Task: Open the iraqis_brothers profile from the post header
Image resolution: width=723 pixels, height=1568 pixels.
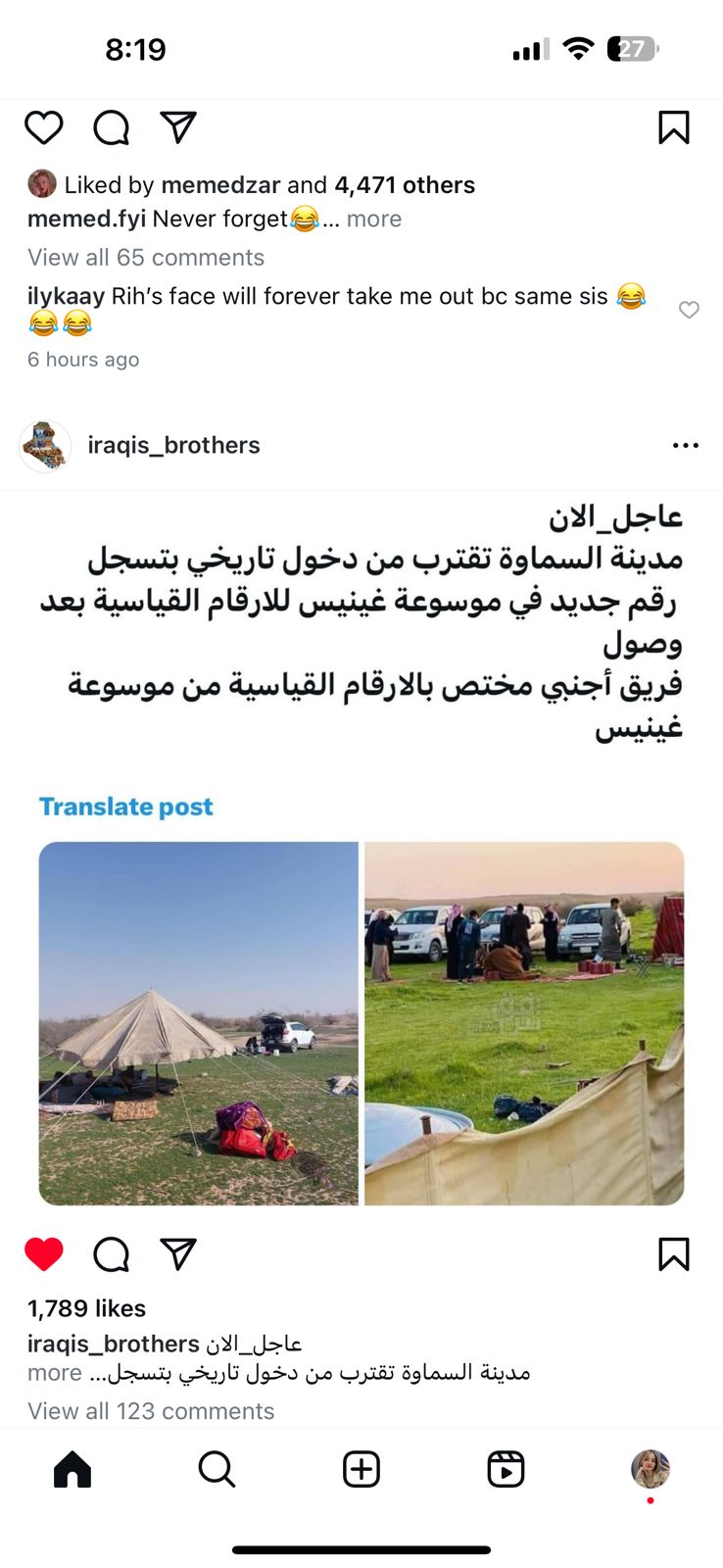Action: click(x=173, y=445)
